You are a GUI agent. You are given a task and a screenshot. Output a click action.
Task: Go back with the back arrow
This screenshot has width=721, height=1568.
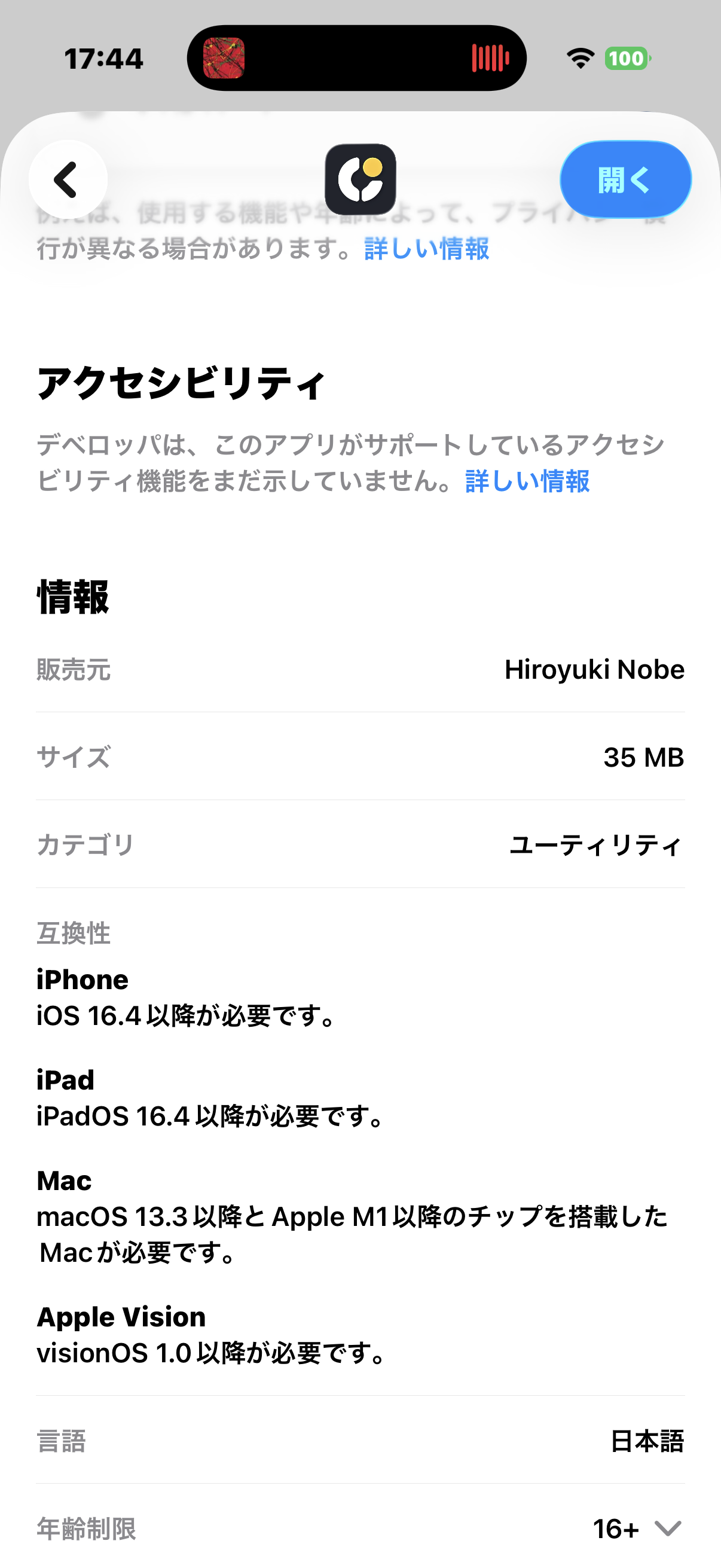68,179
